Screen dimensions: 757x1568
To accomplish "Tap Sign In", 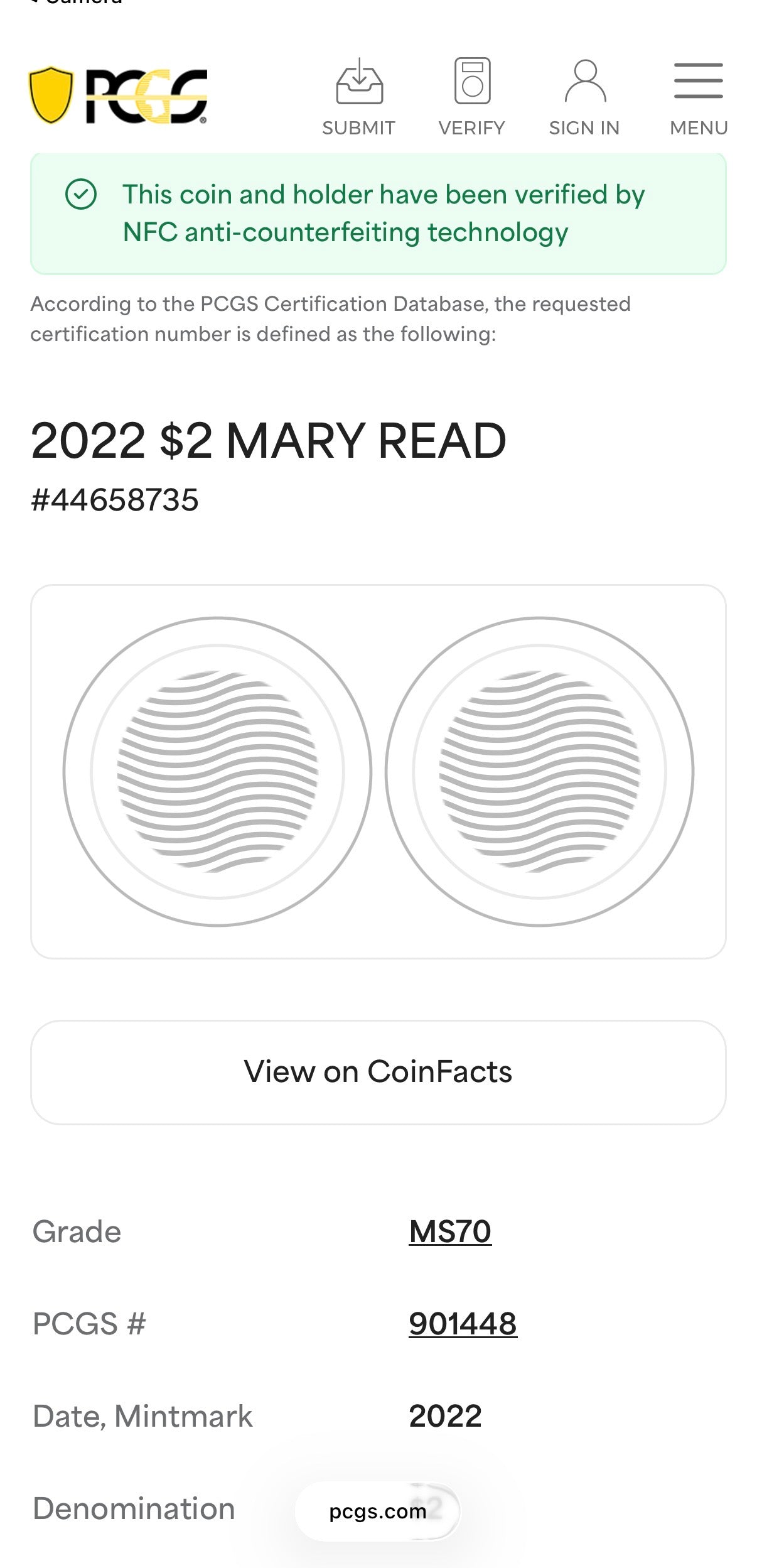I will [x=584, y=96].
